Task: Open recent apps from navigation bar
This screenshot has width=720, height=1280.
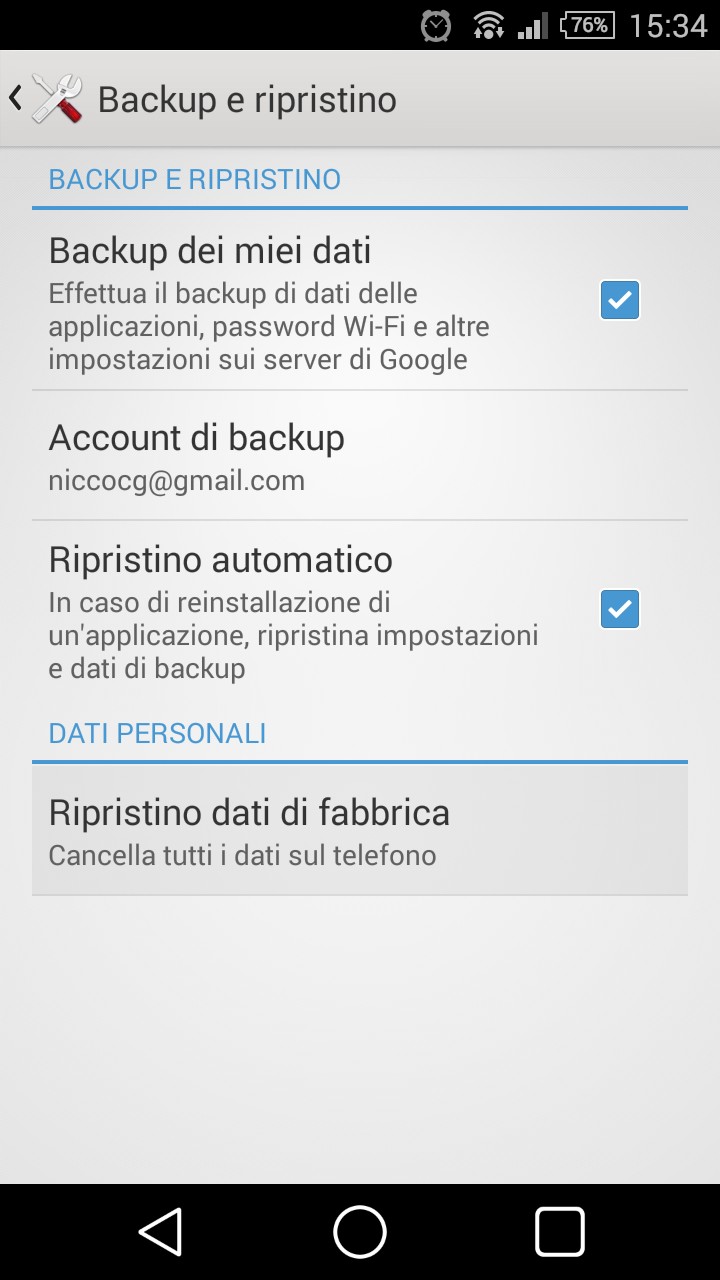Action: pos(560,1231)
